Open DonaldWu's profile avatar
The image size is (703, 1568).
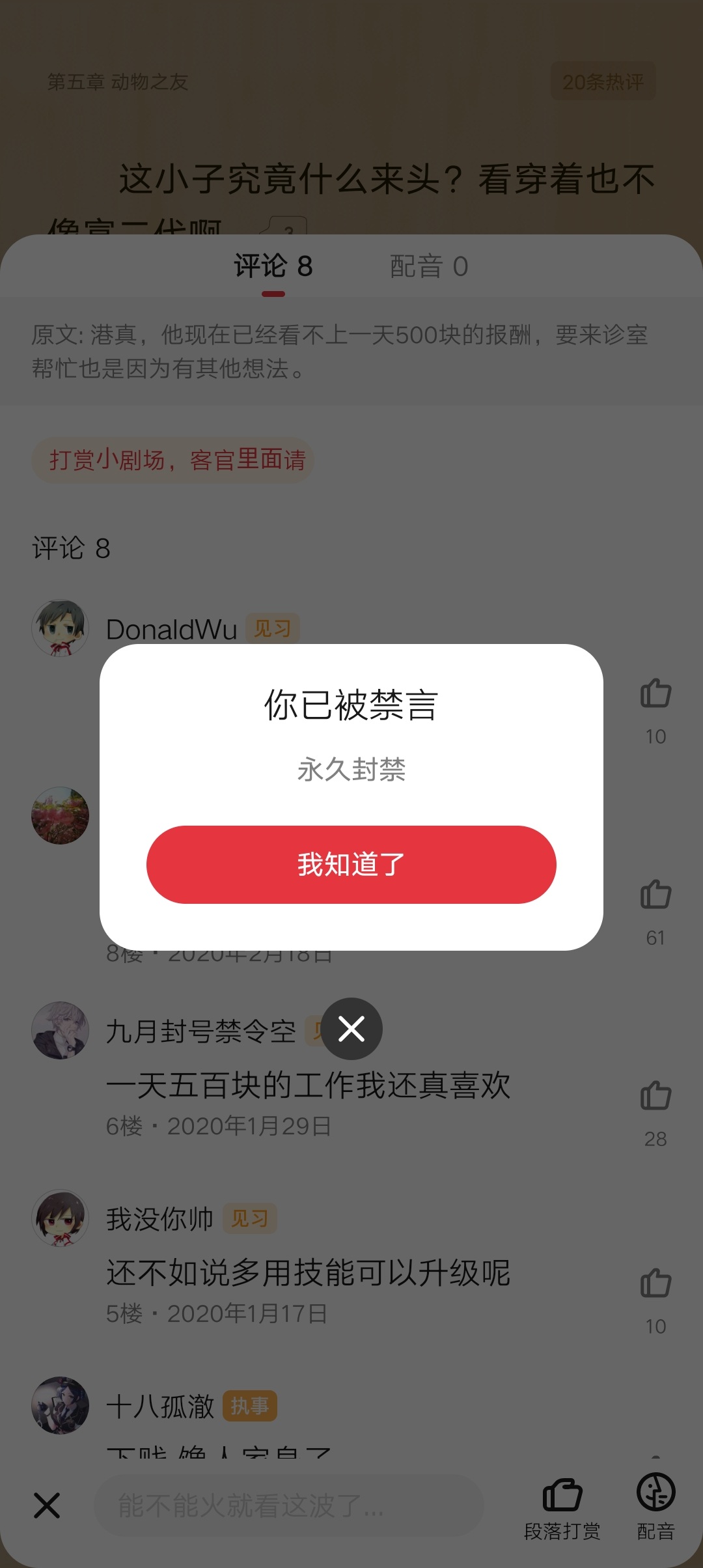[x=61, y=628]
